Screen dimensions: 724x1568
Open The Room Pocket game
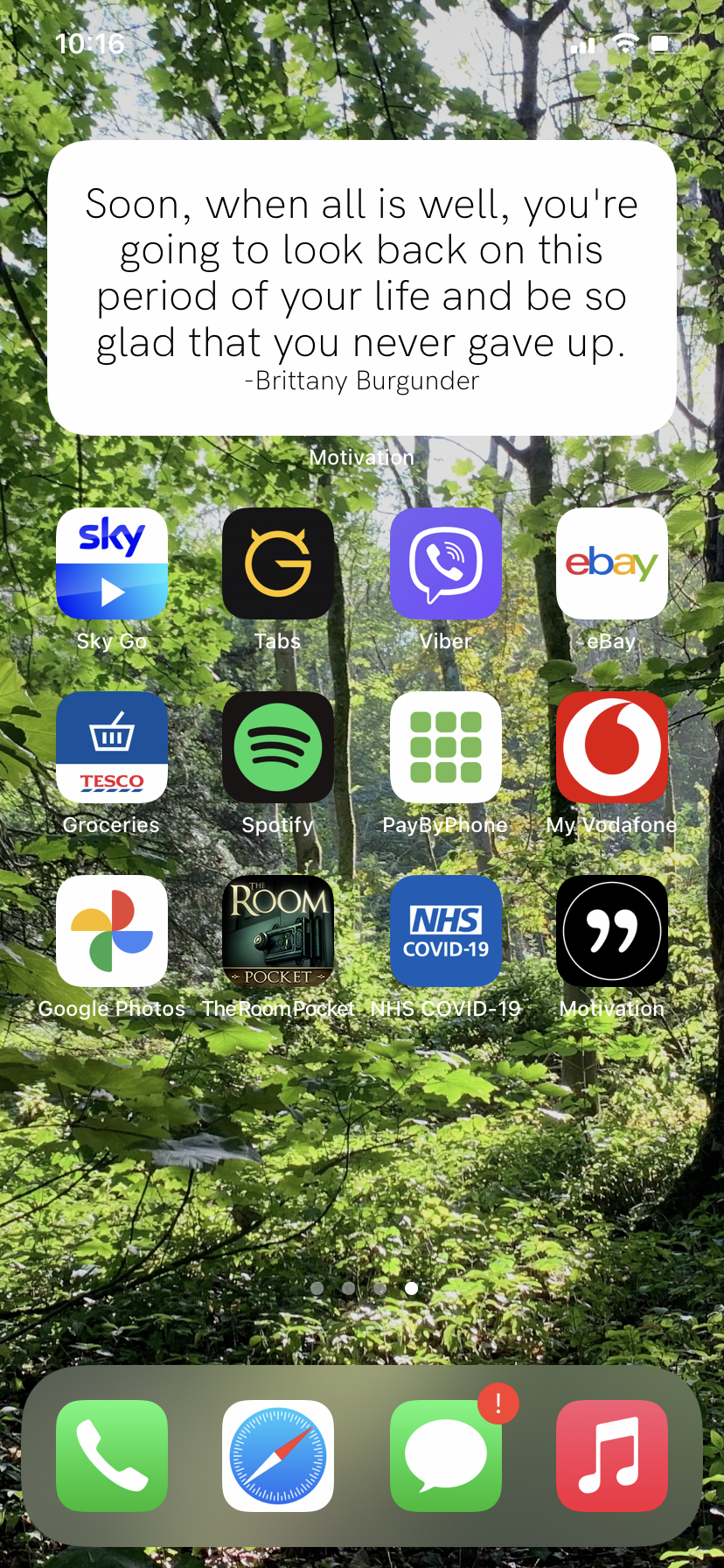(278, 931)
